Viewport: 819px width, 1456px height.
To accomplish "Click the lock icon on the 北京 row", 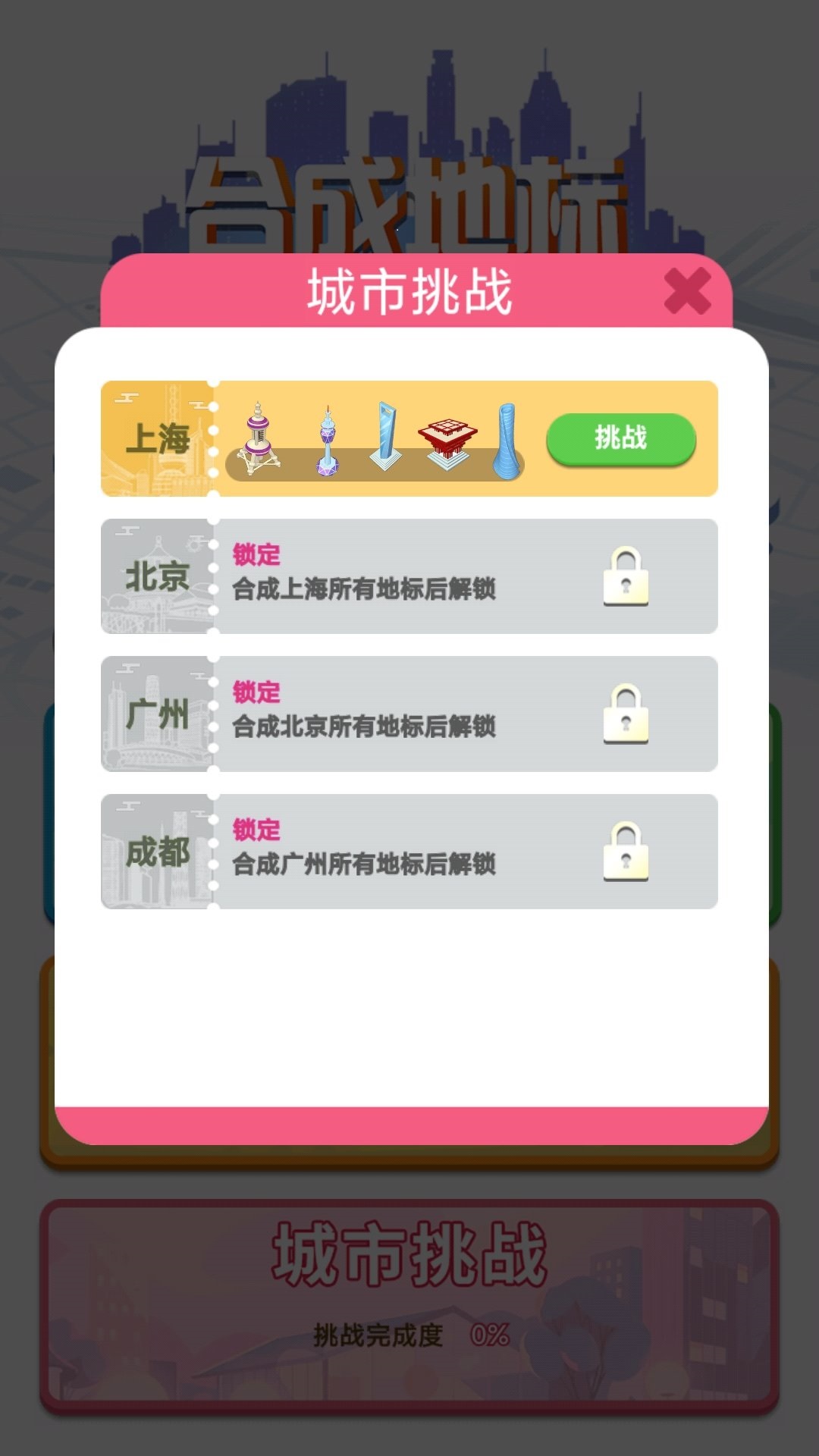I will click(627, 578).
